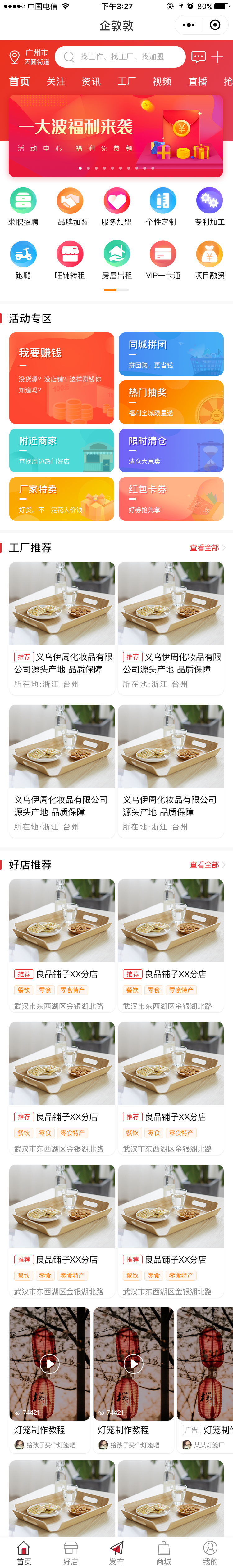Open the mini-program overflow menu
The image size is (233, 1568).
pyautogui.click(x=189, y=25)
